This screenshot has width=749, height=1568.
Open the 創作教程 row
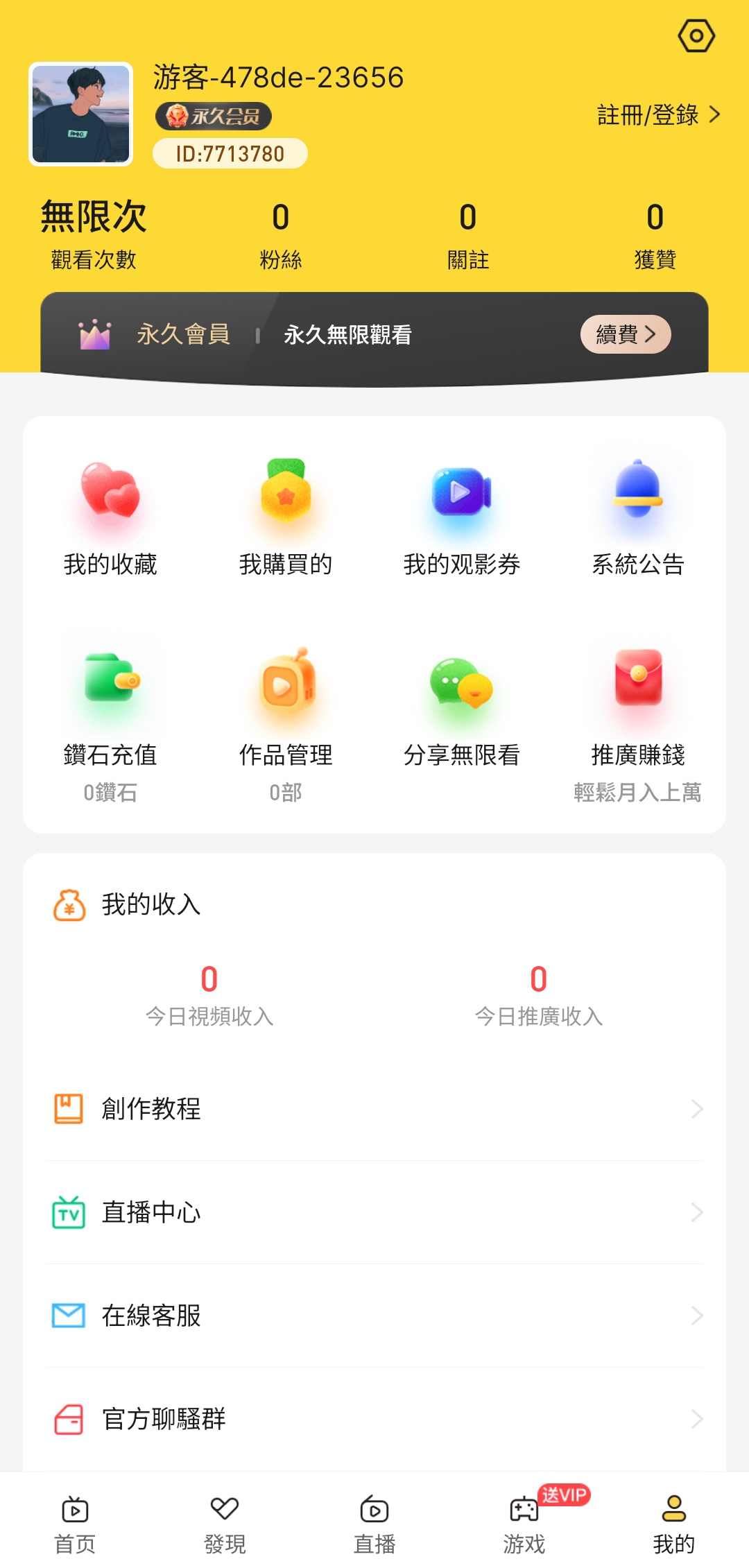[374, 1109]
